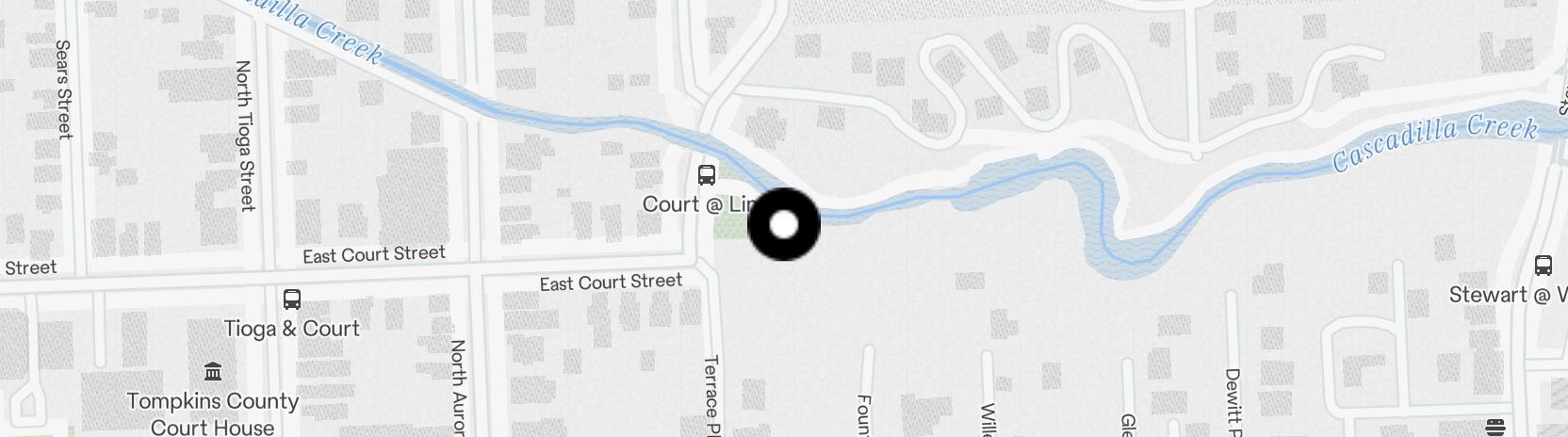Open Tompkins County Court House place marker
The image size is (1568, 437).
213,372
